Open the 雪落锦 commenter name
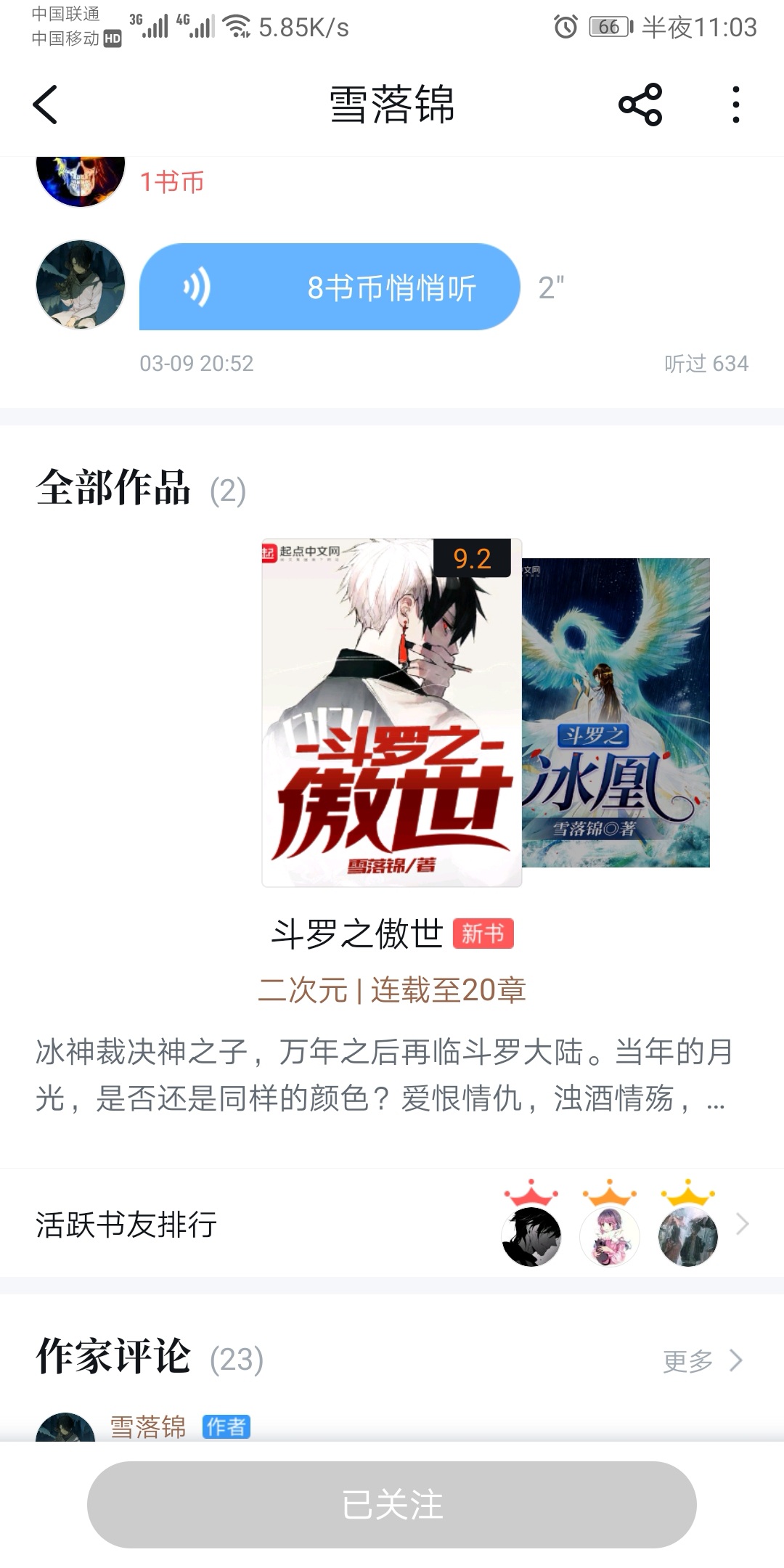The image size is (784, 1568). tap(148, 1426)
